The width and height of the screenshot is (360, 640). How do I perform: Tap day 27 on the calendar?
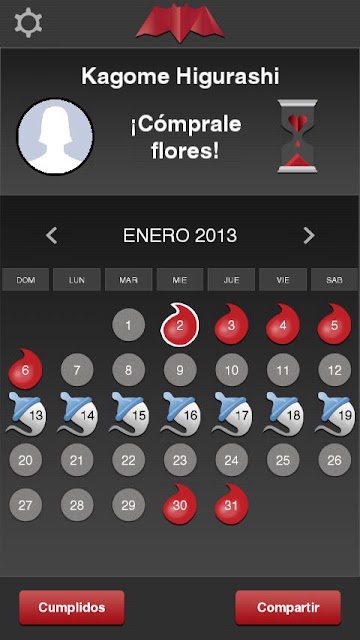click(x=25, y=505)
